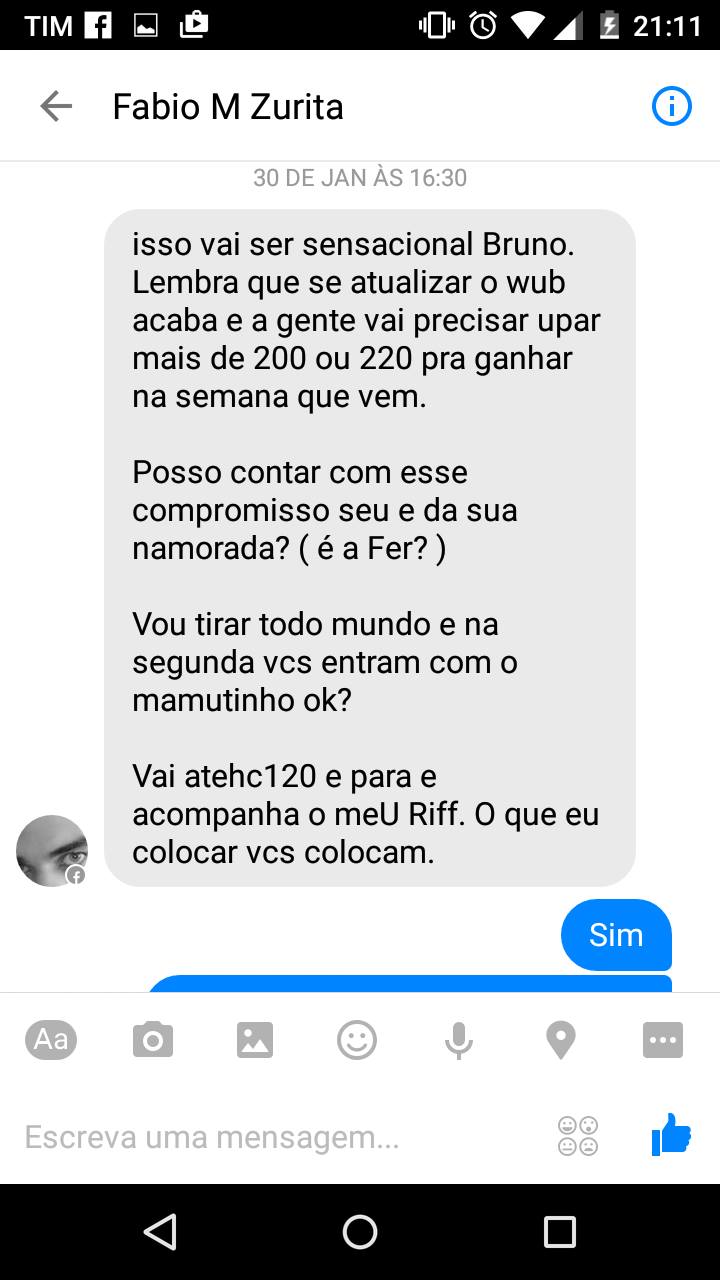Screen dimensions: 720x1280
Task: Open the photo gallery picker
Action: 255,1040
